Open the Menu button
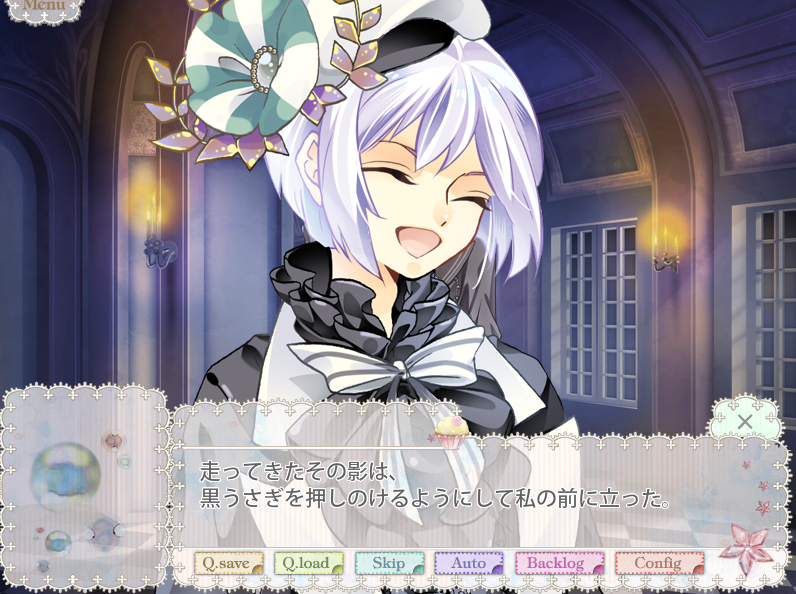Viewport: 796px width, 594px height. pos(44,7)
